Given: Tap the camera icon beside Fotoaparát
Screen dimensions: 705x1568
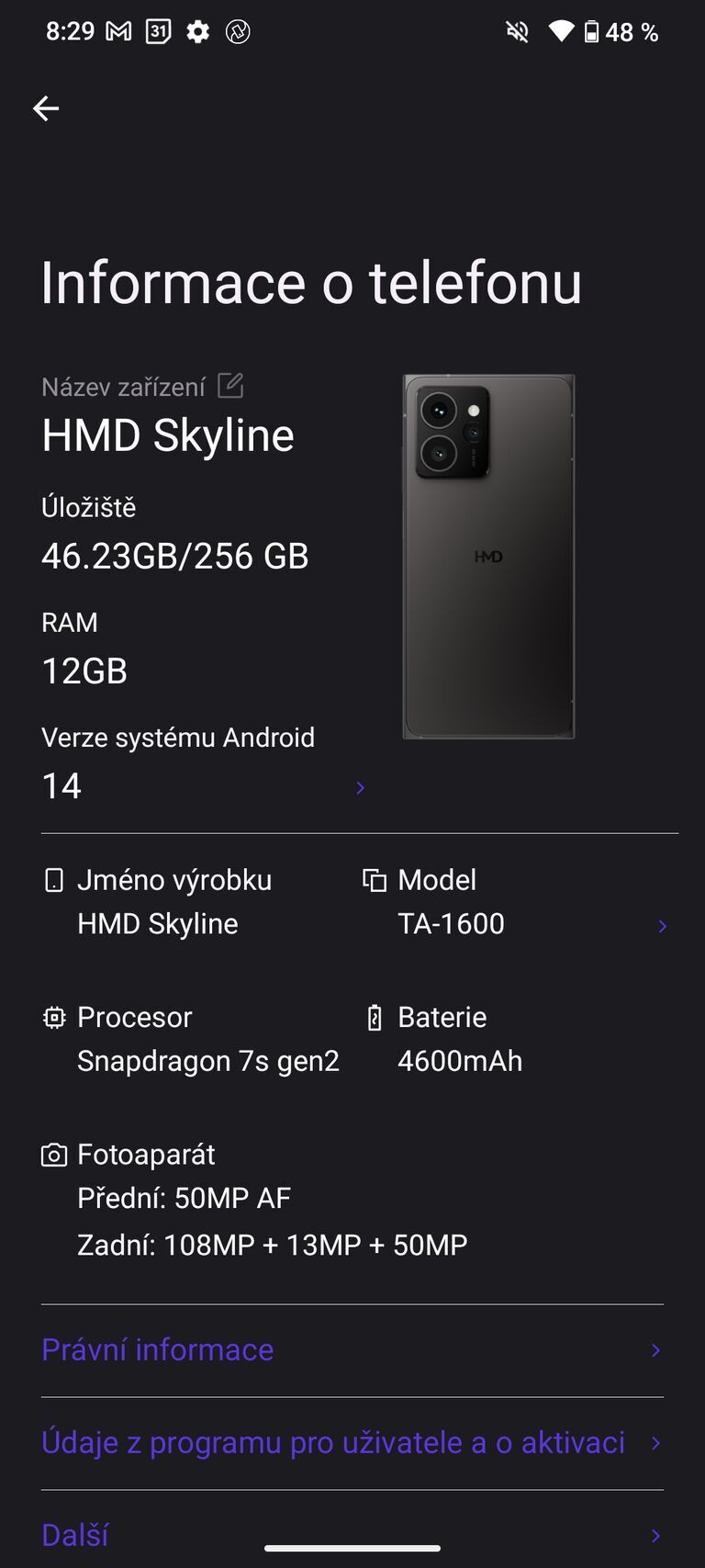Looking at the screenshot, I should 54,1155.
